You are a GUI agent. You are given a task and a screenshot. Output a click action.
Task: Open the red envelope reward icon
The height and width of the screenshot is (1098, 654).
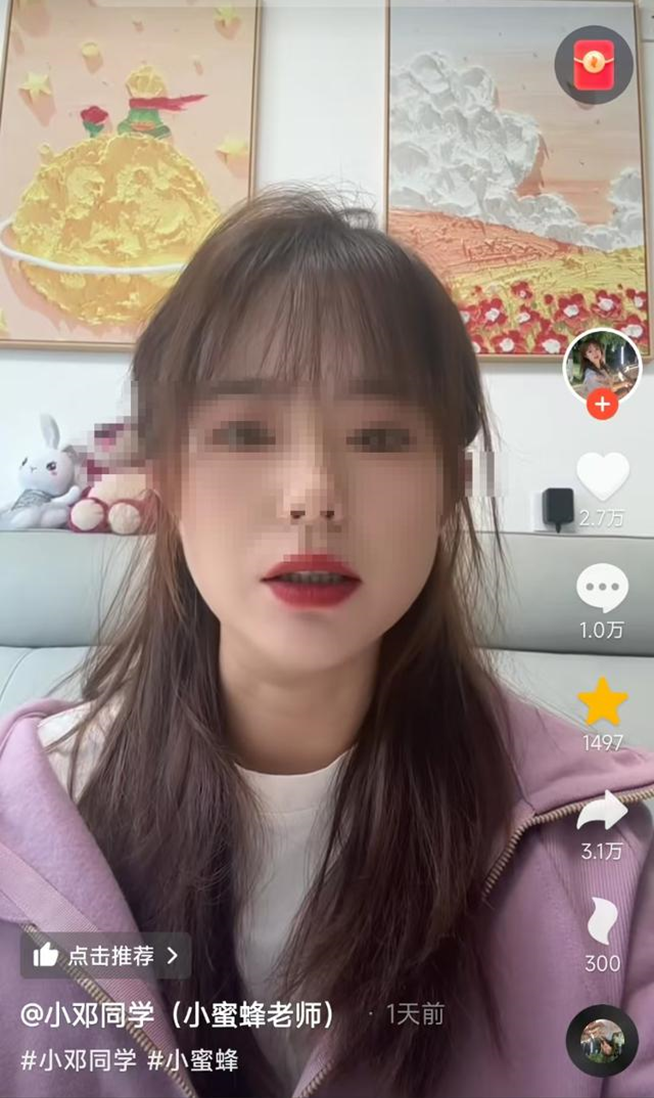(594, 65)
